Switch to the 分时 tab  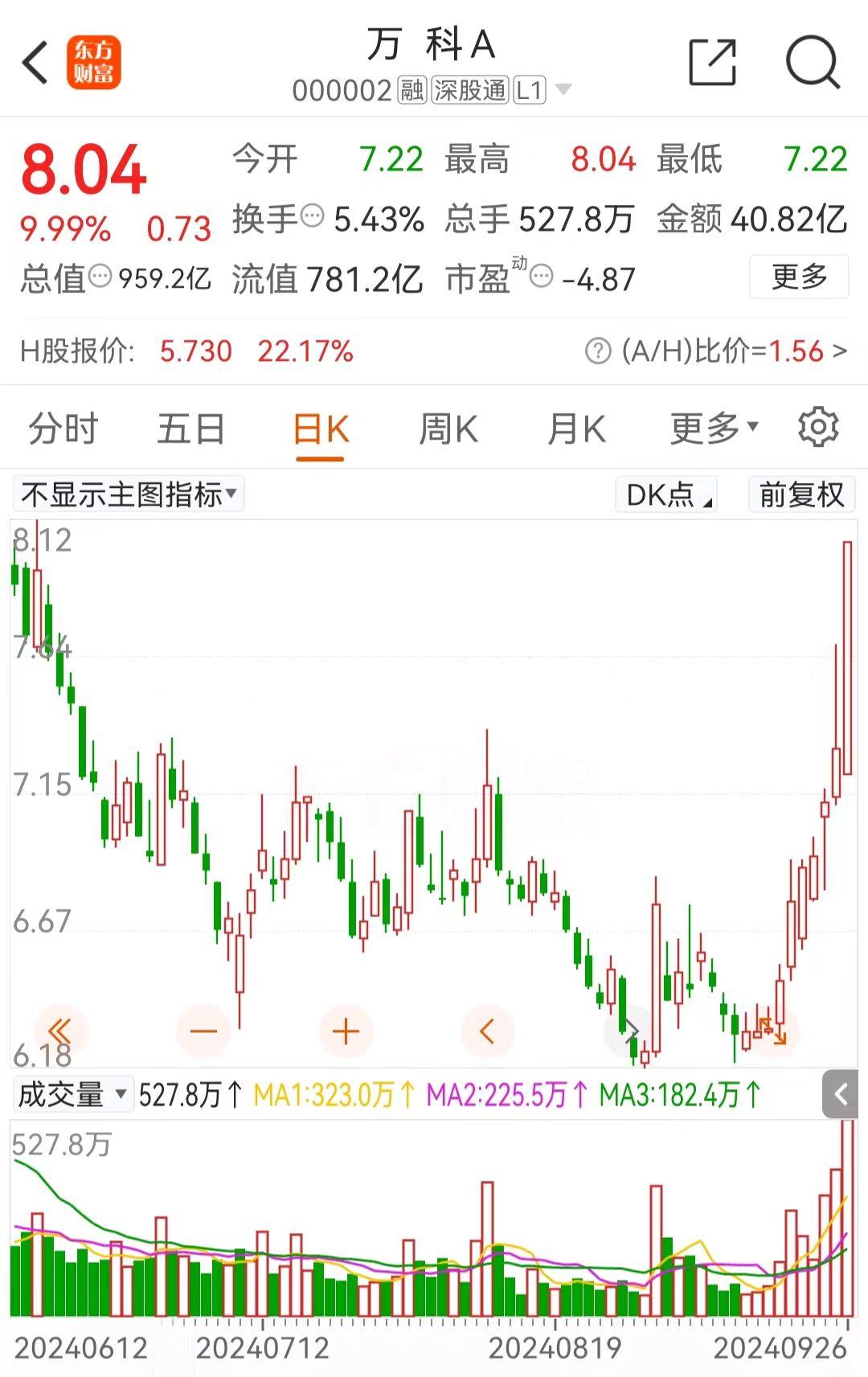point(63,428)
